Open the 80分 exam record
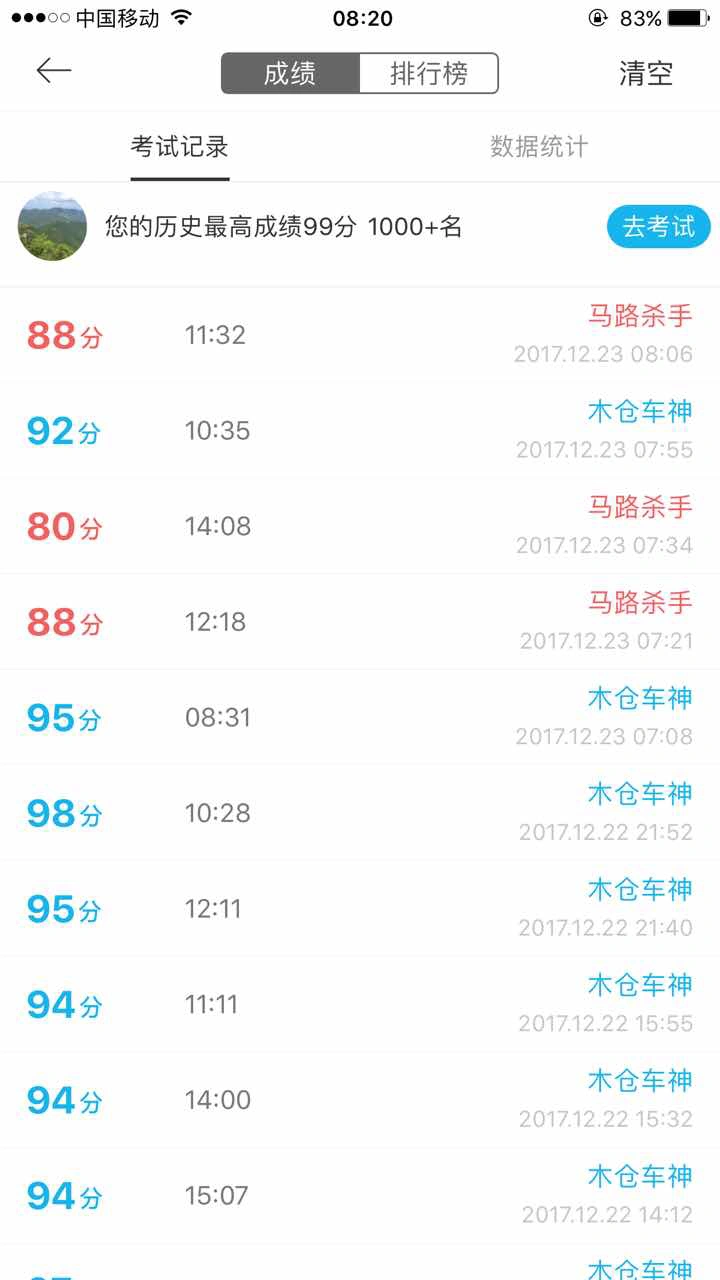Image resolution: width=720 pixels, height=1280 pixels. (x=360, y=526)
